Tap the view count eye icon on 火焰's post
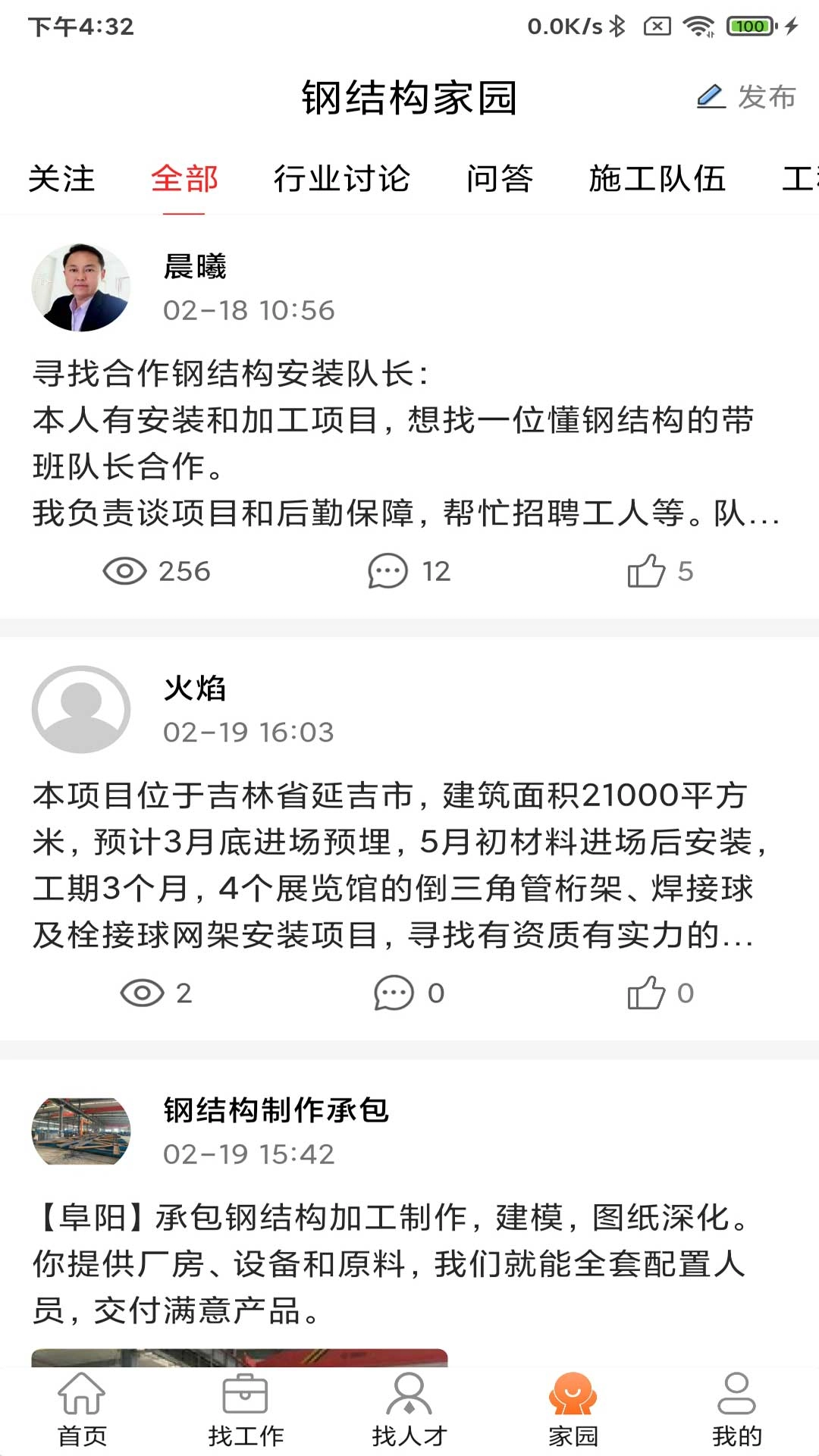 coord(141,992)
